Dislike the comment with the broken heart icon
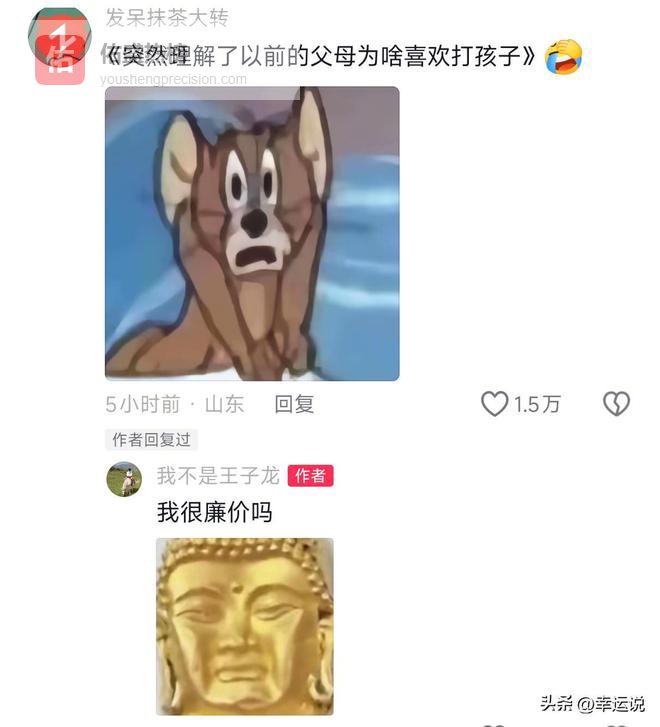The image size is (660, 727). point(616,404)
